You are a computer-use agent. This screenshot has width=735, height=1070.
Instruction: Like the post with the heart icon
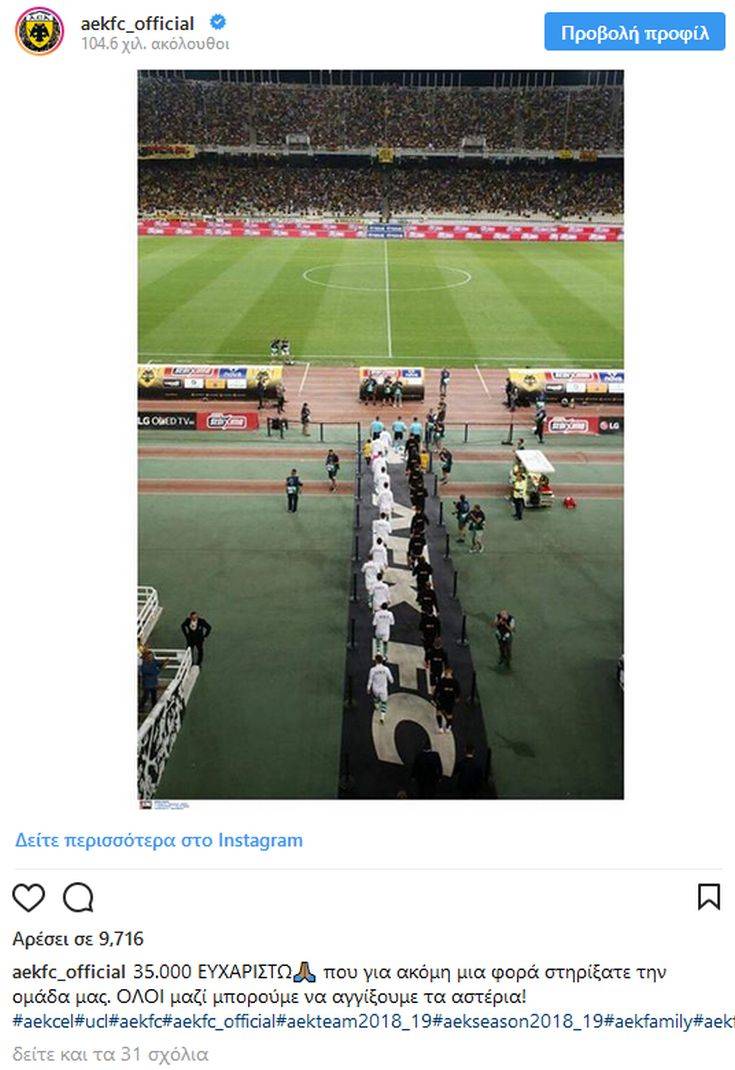(28, 897)
